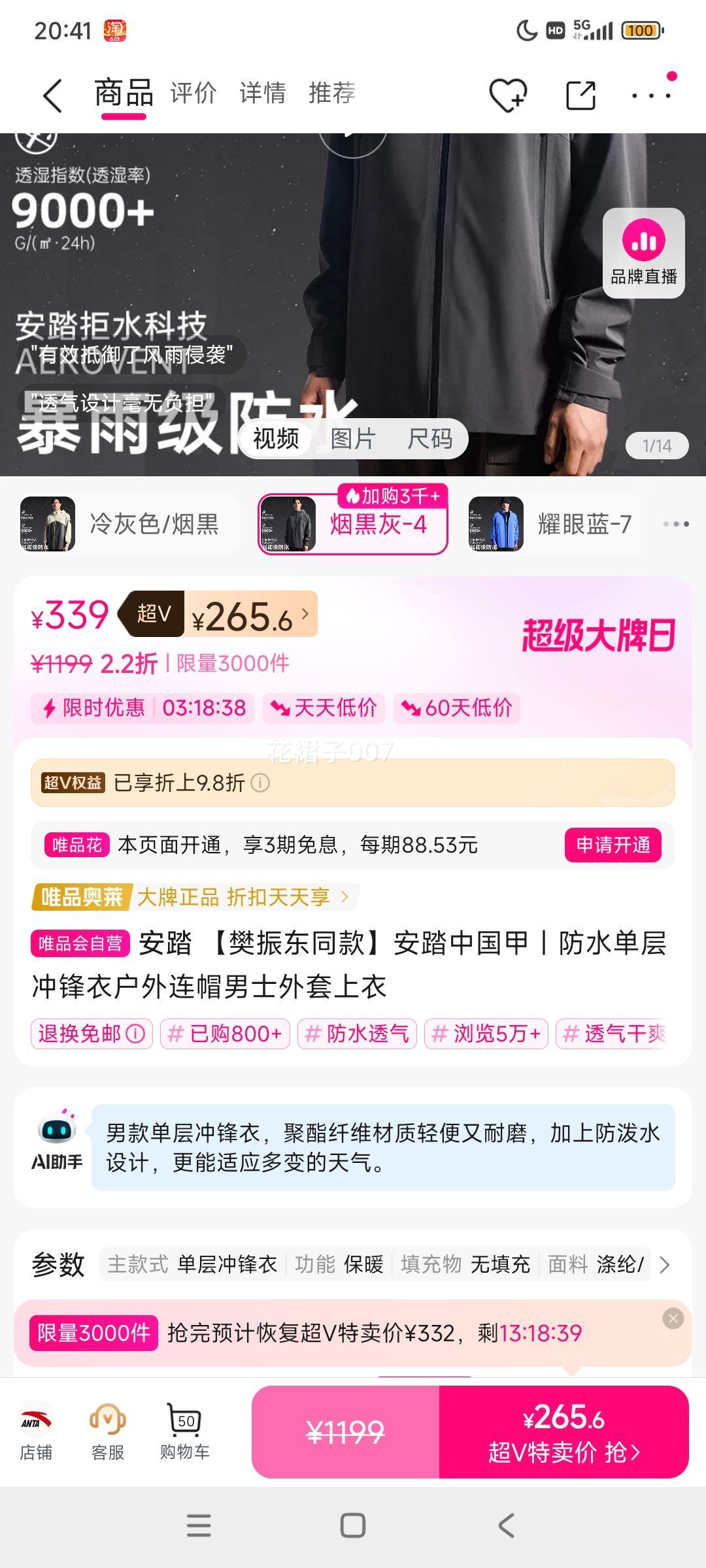Dismiss the 限量3000件 banner
The width and height of the screenshot is (706, 1568).
(673, 1318)
